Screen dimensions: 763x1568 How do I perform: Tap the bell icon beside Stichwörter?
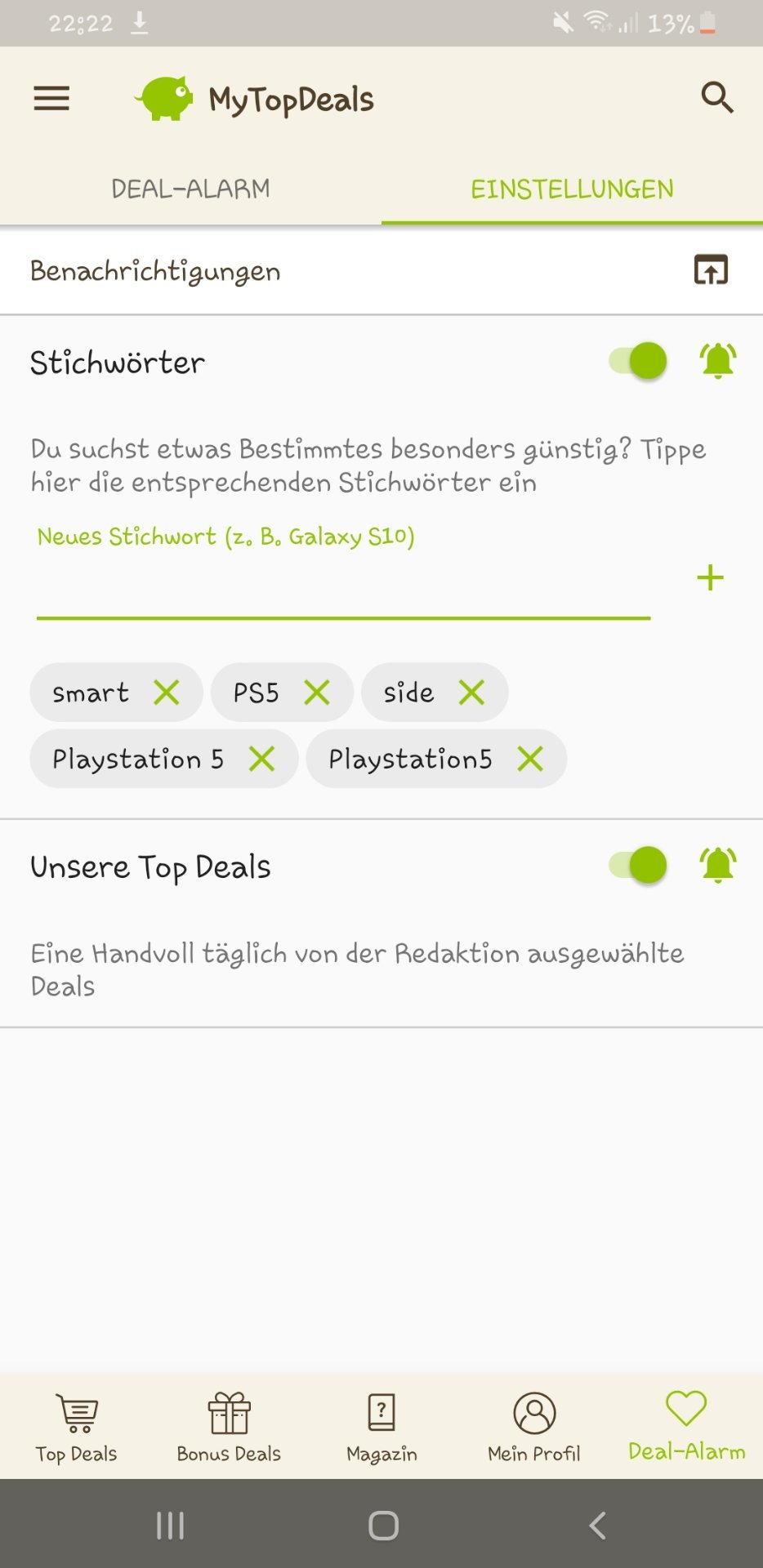(718, 360)
